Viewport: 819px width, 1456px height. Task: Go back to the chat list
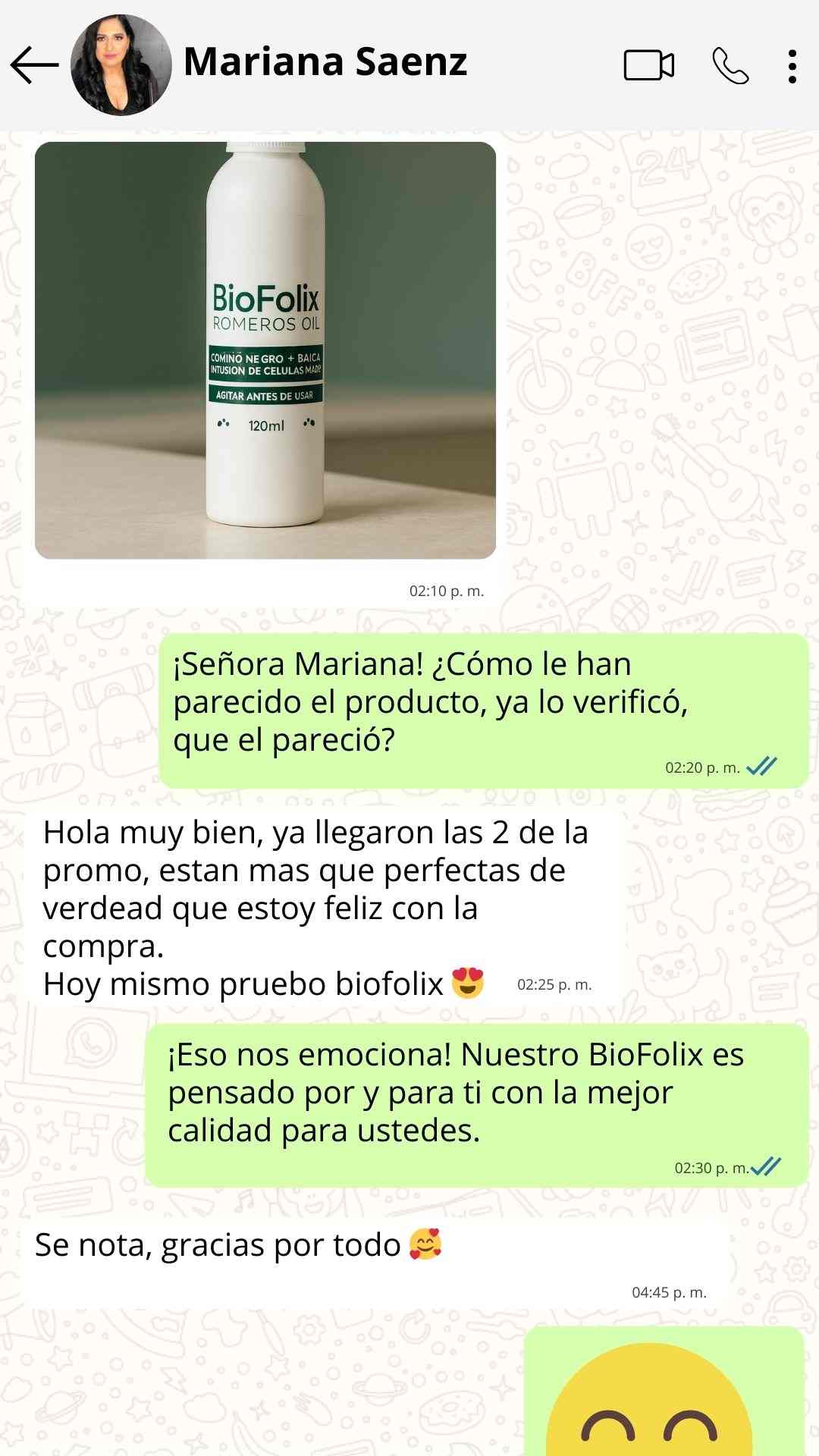click(34, 65)
